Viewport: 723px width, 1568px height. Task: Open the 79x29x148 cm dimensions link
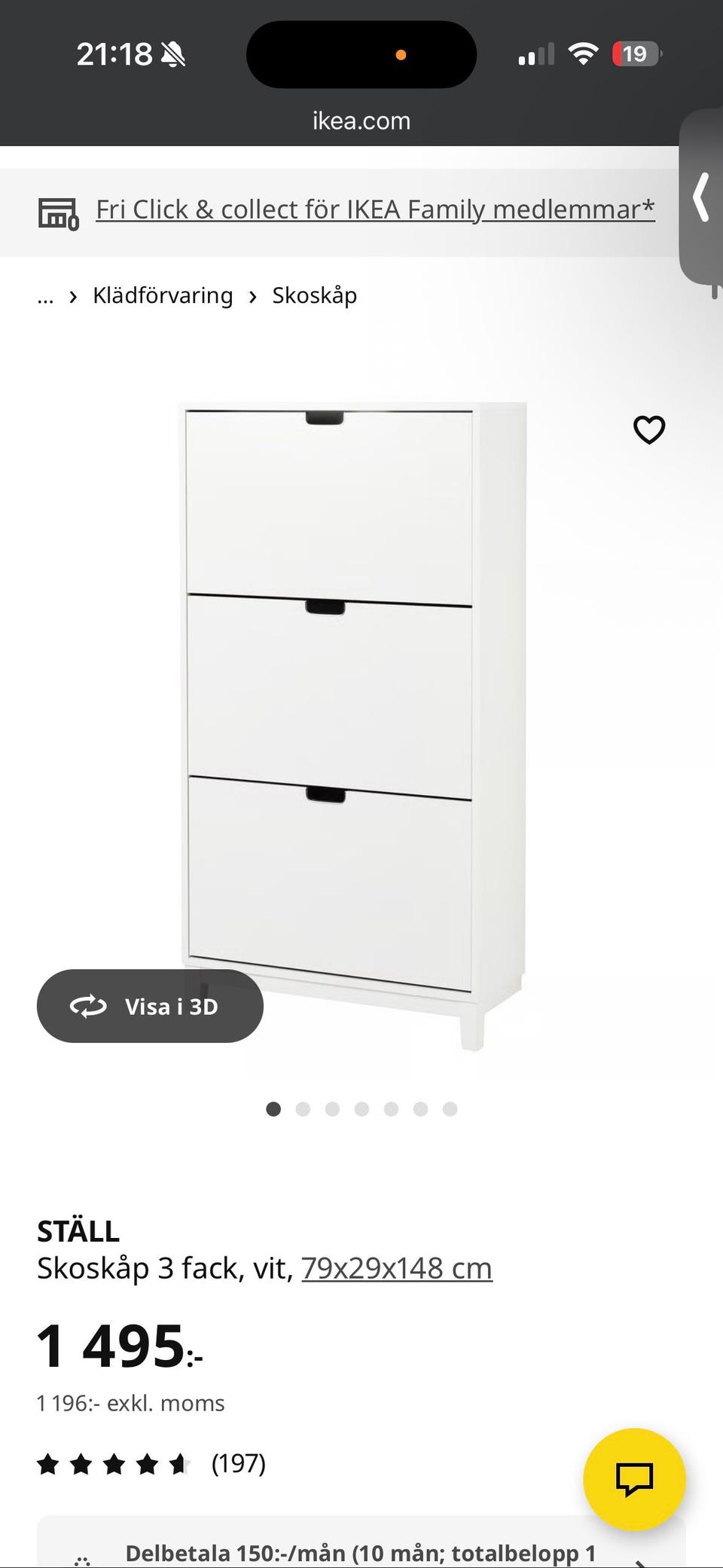tap(397, 1268)
